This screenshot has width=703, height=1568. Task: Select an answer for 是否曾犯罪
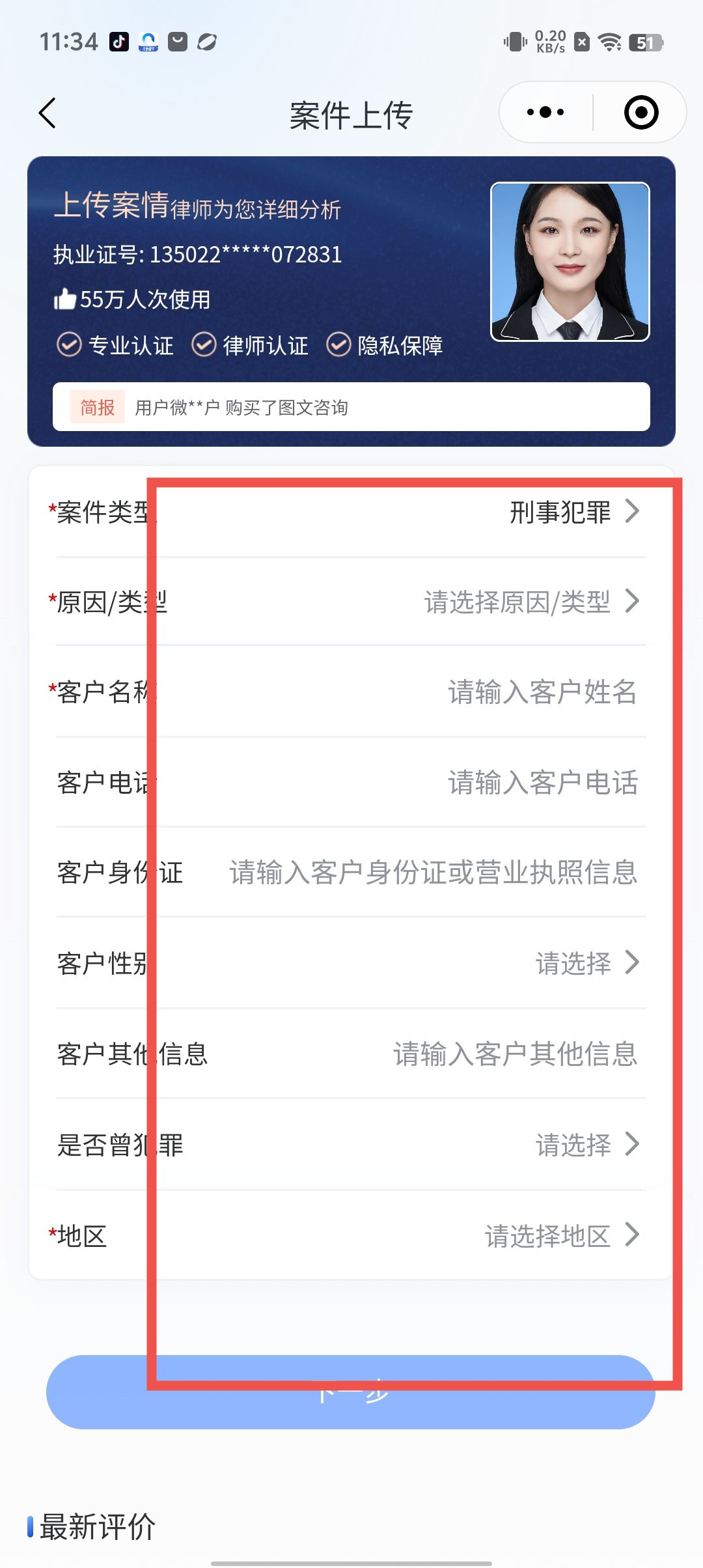(351, 1144)
